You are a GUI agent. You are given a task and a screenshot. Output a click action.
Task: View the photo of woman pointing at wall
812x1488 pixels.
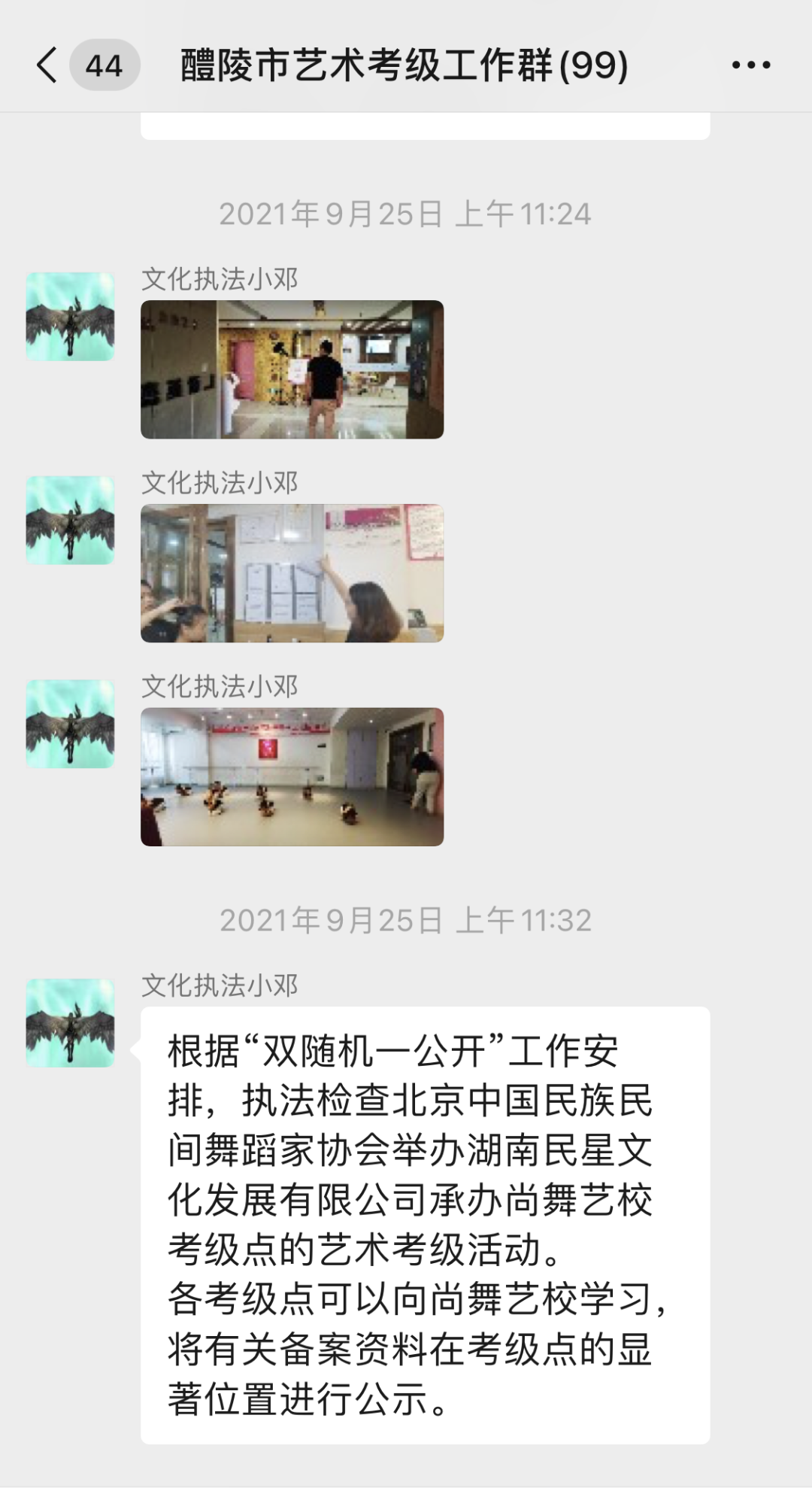(292, 573)
